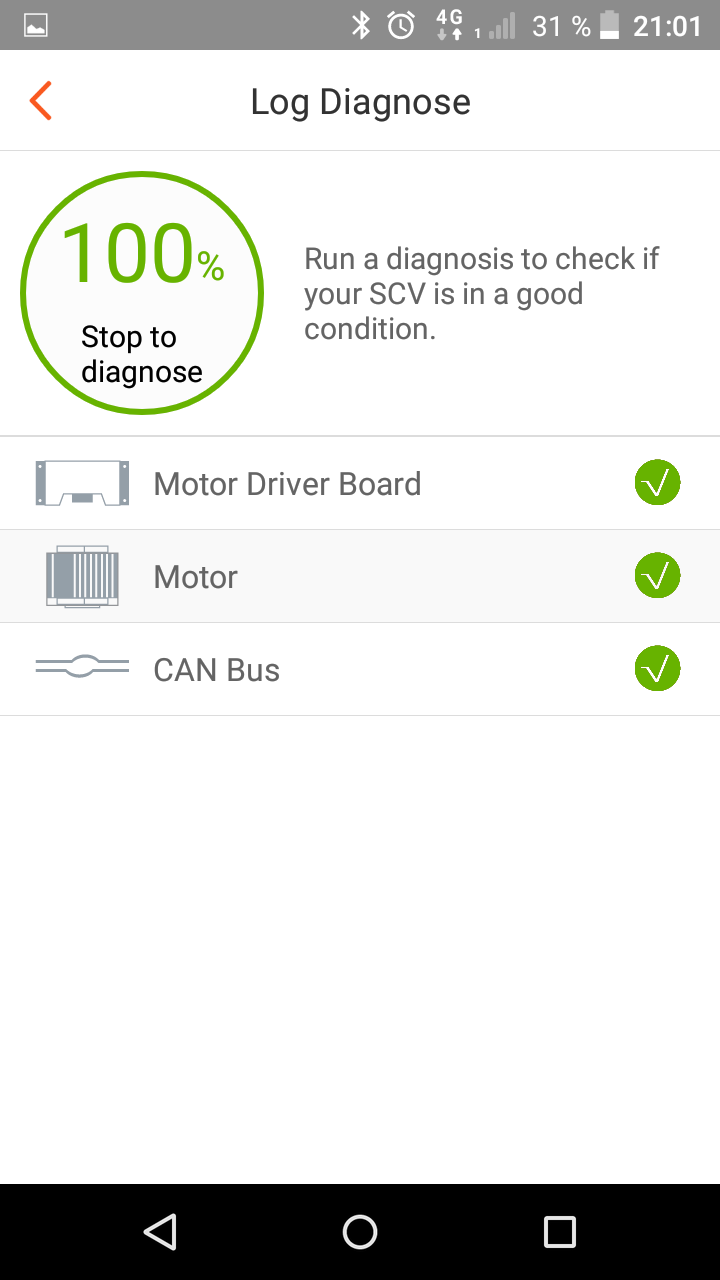
Task: Tap the Stop to diagnose circle
Action: coord(142,293)
